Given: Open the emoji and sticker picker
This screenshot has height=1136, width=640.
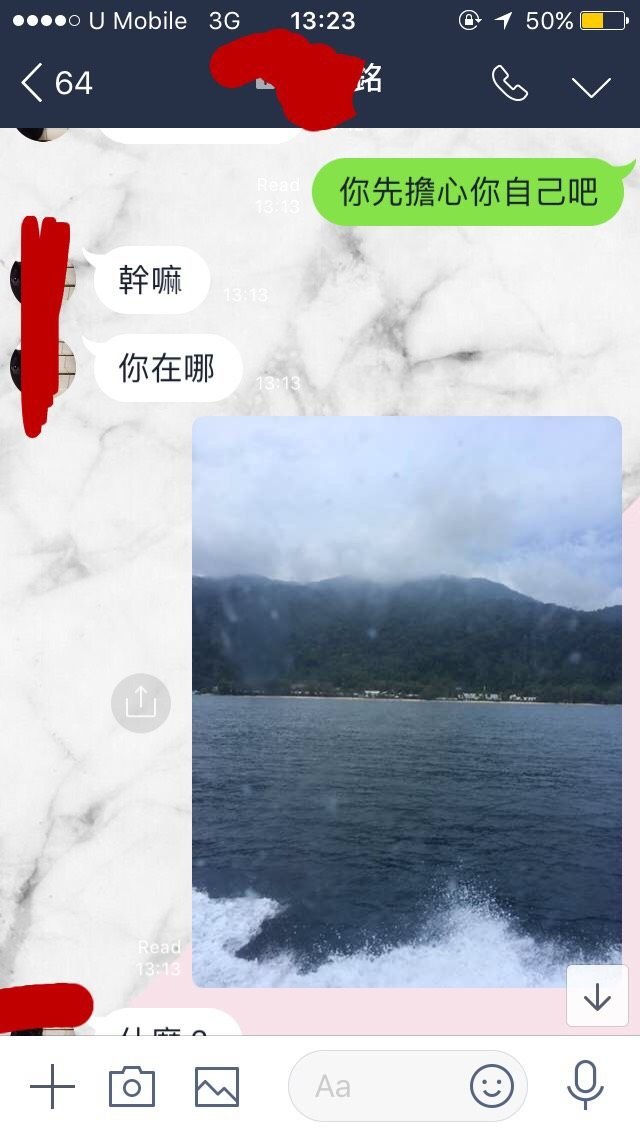Looking at the screenshot, I should [x=492, y=1086].
